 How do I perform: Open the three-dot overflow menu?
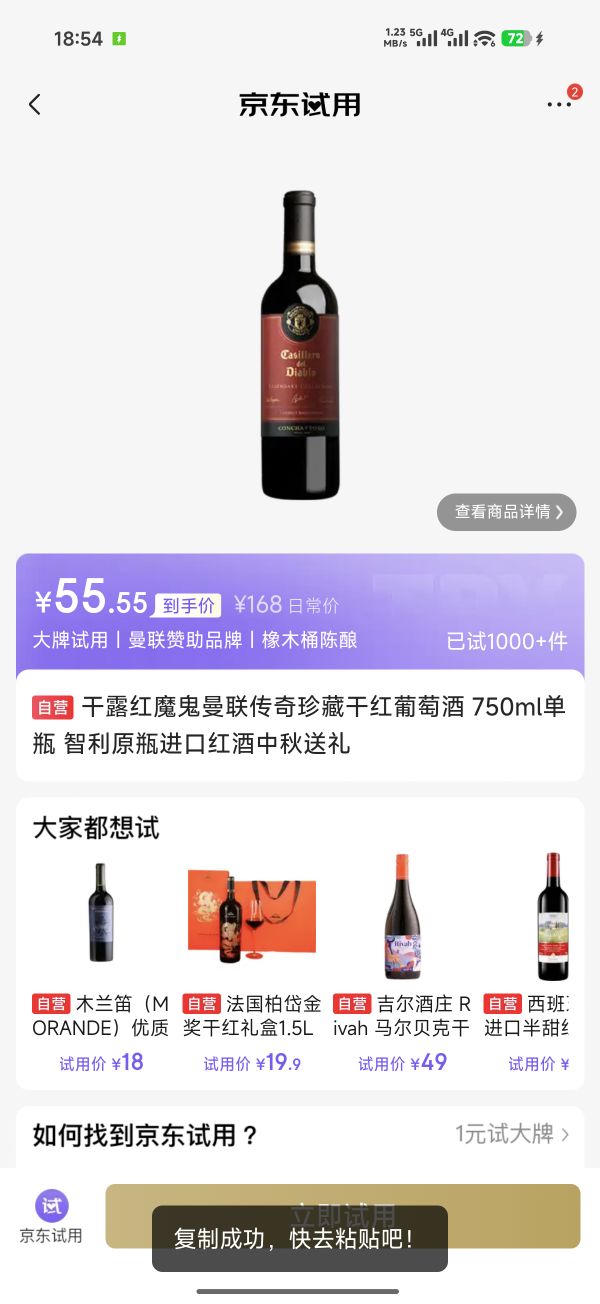click(559, 104)
